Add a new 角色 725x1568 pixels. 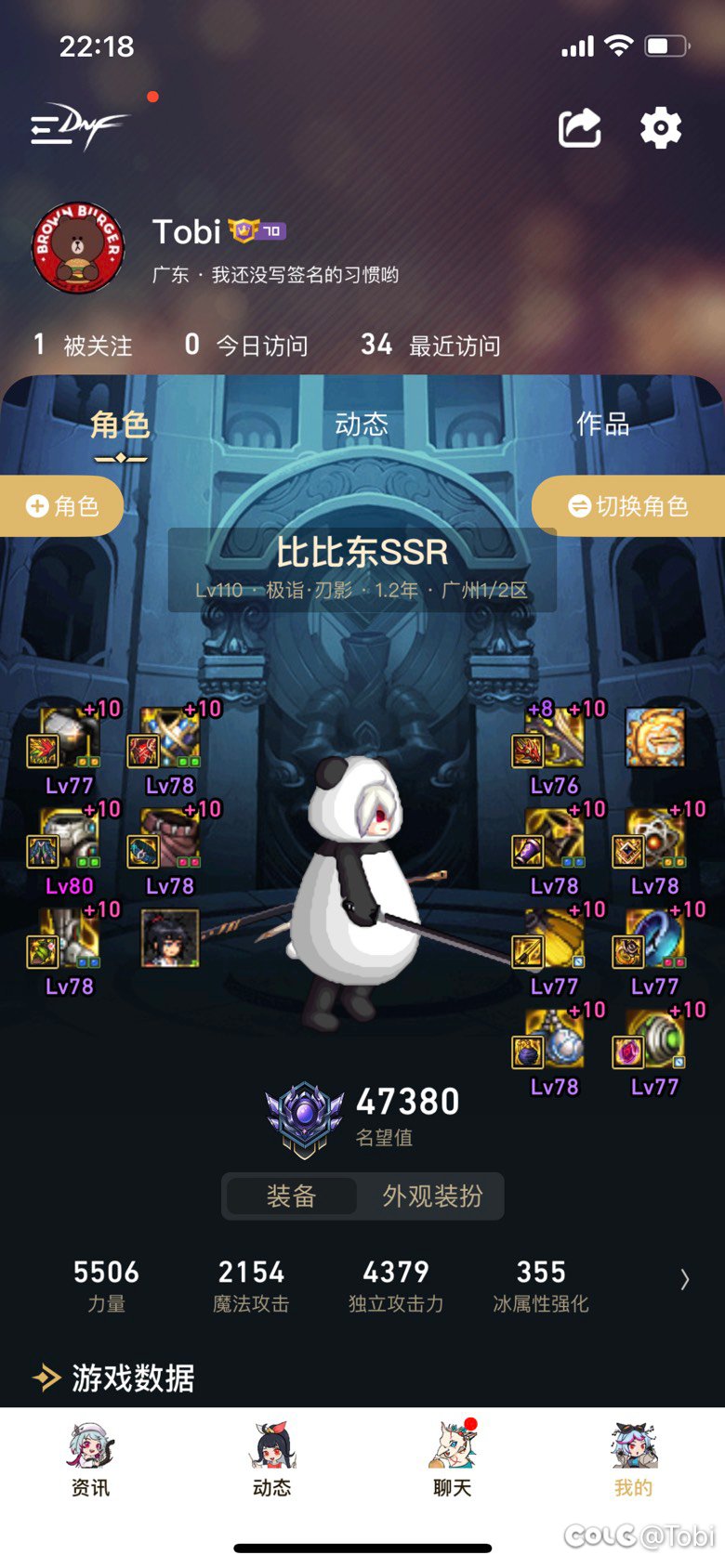(61, 505)
